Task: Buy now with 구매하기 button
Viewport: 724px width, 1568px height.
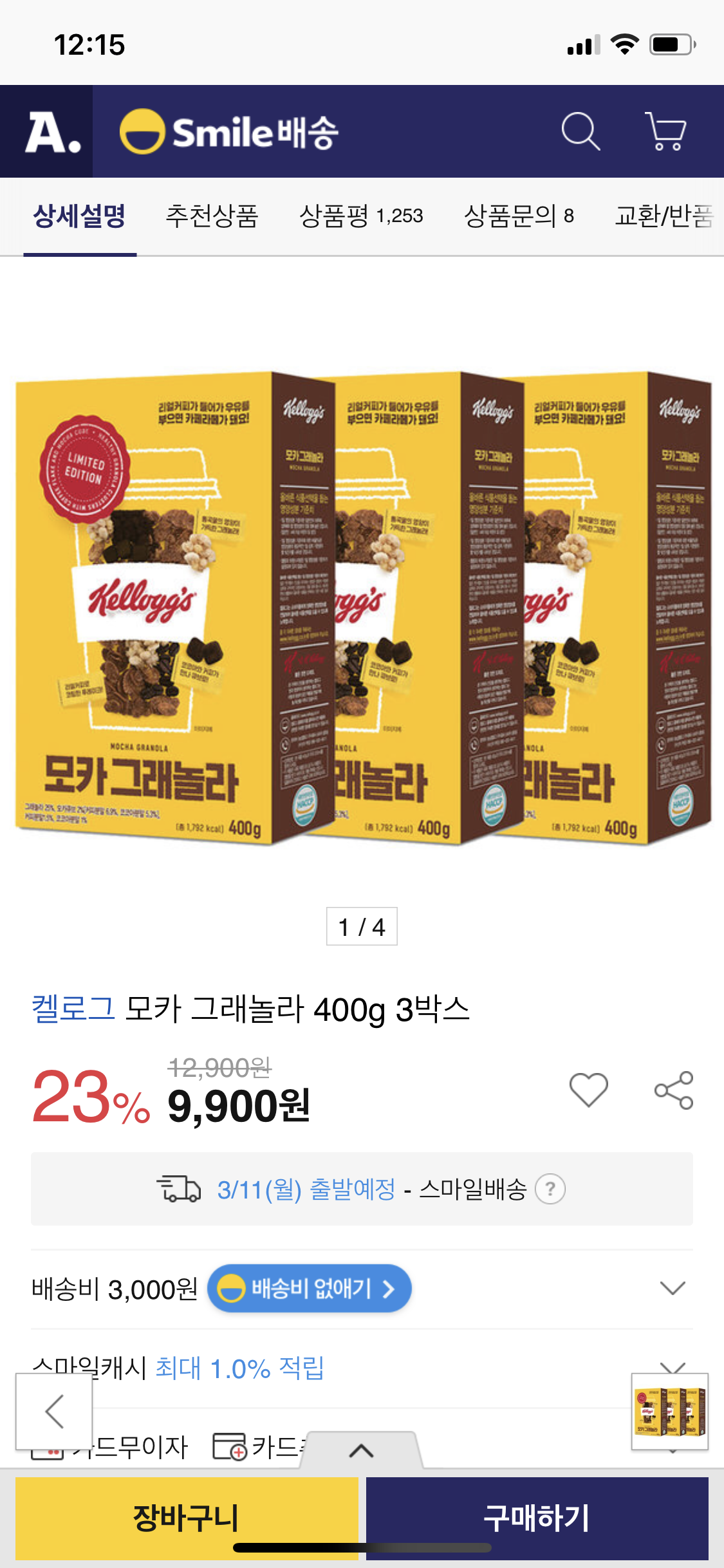Action: click(x=537, y=1518)
